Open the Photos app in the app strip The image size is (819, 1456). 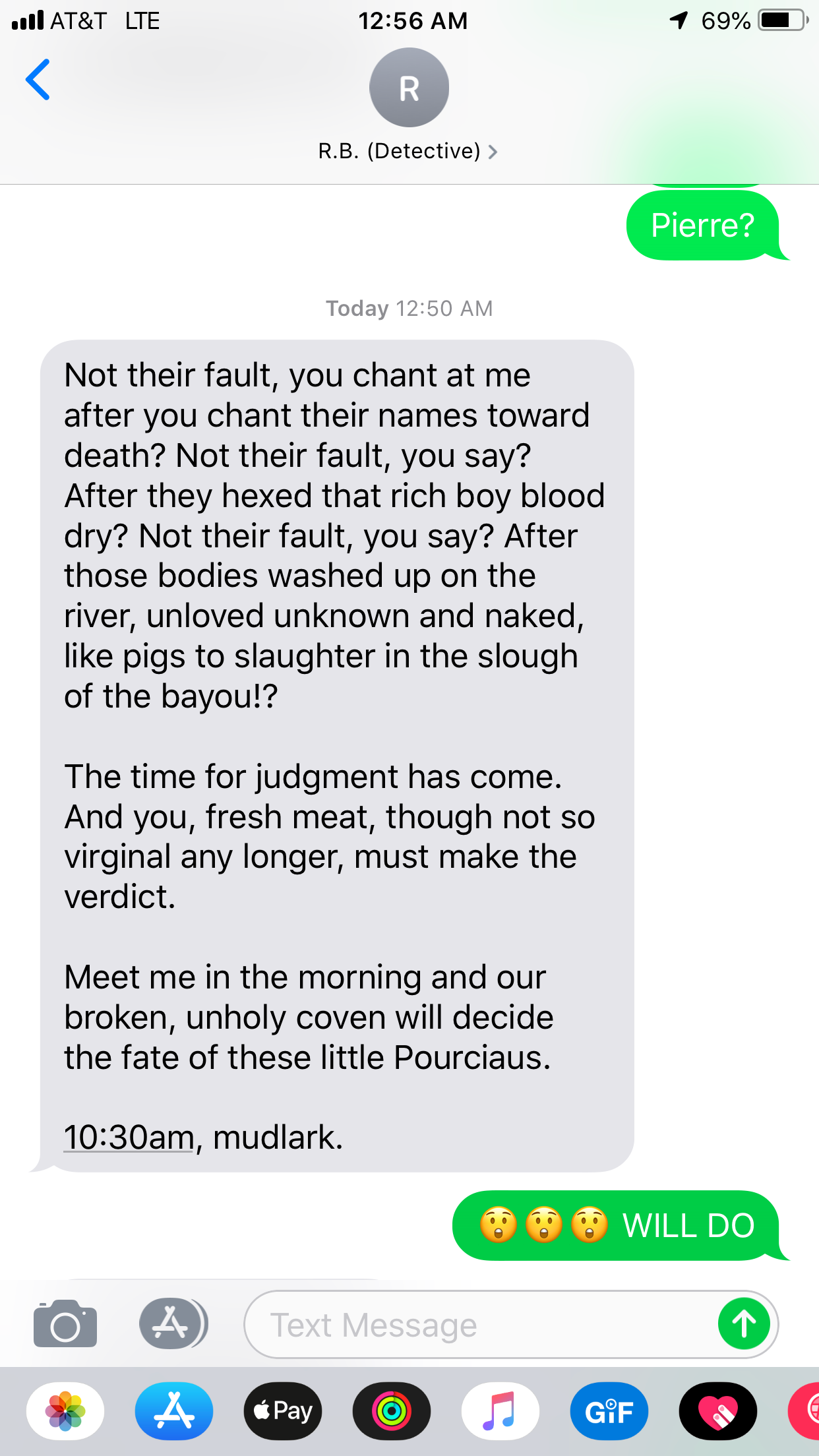(65, 1411)
